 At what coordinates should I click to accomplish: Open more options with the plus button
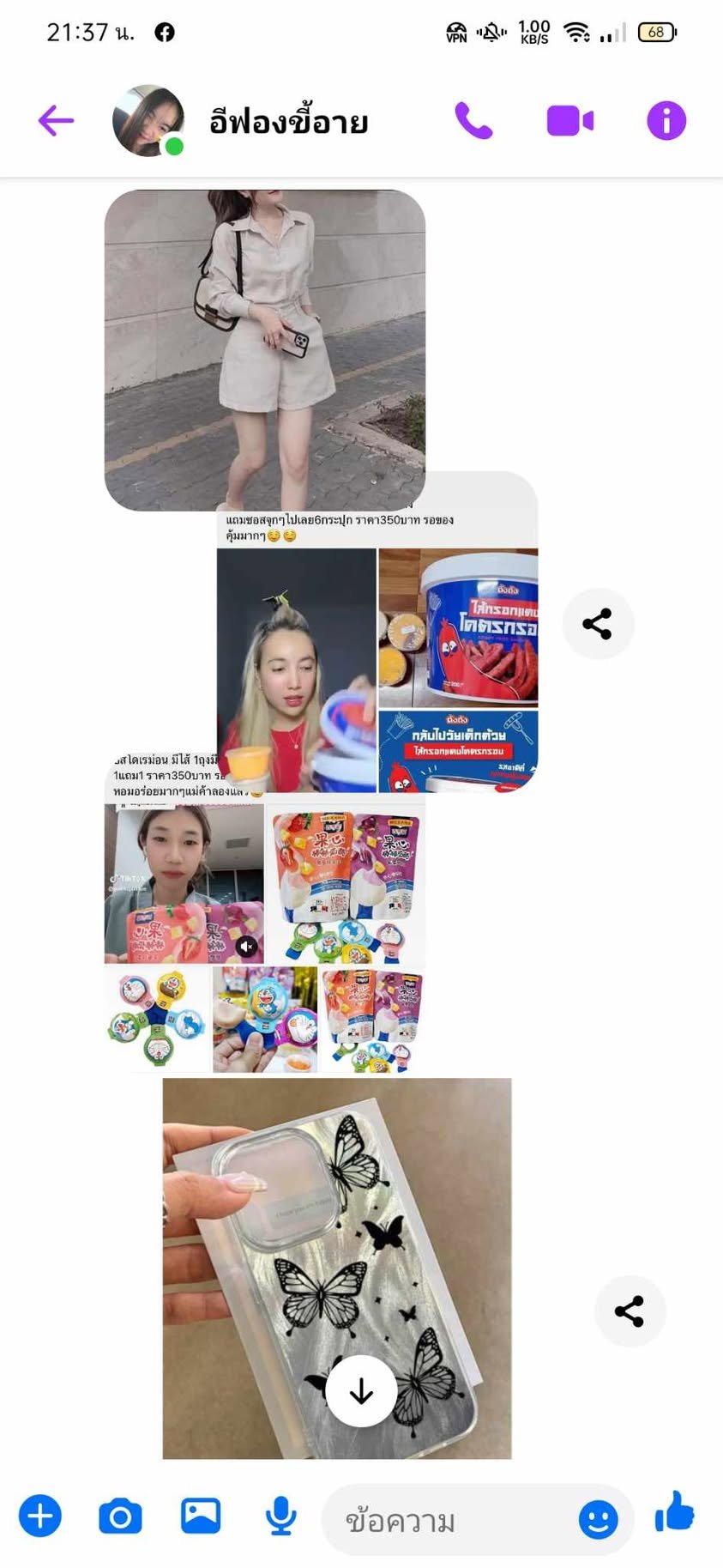(40, 1516)
